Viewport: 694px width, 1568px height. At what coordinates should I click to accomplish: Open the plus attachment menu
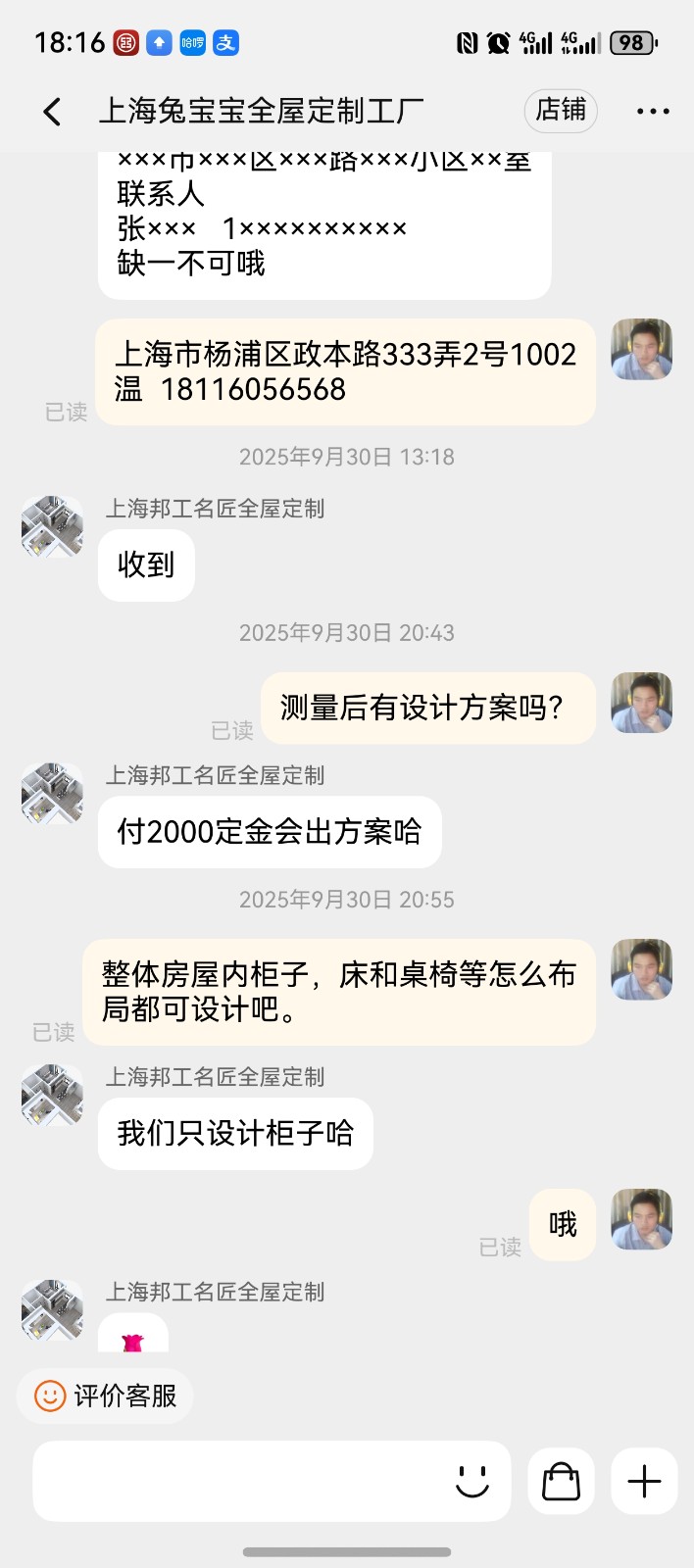(x=644, y=1481)
